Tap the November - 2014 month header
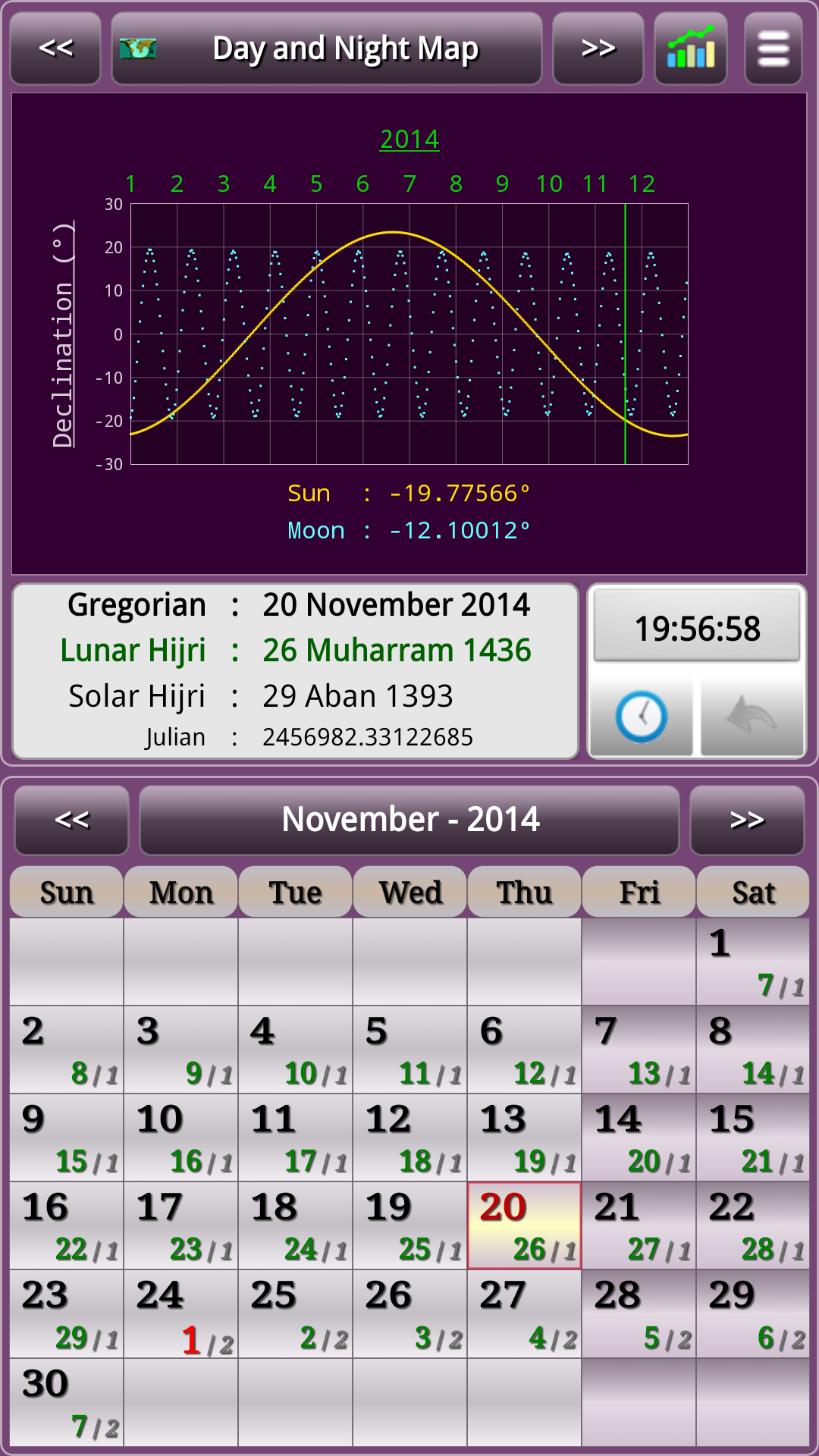 [x=409, y=820]
